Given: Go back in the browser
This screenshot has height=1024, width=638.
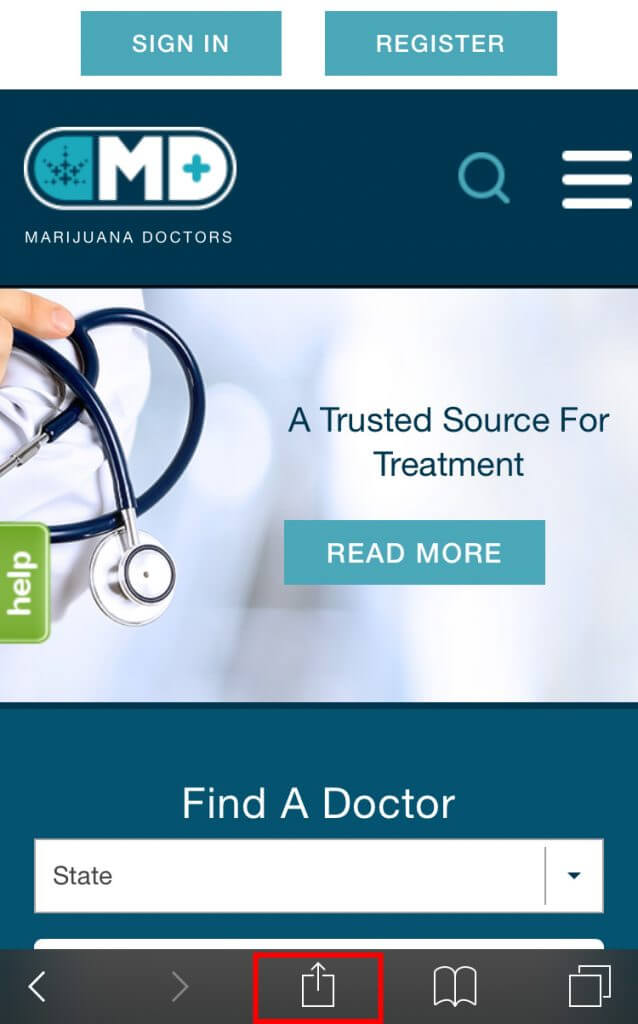Looking at the screenshot, I should pos(37,987).
